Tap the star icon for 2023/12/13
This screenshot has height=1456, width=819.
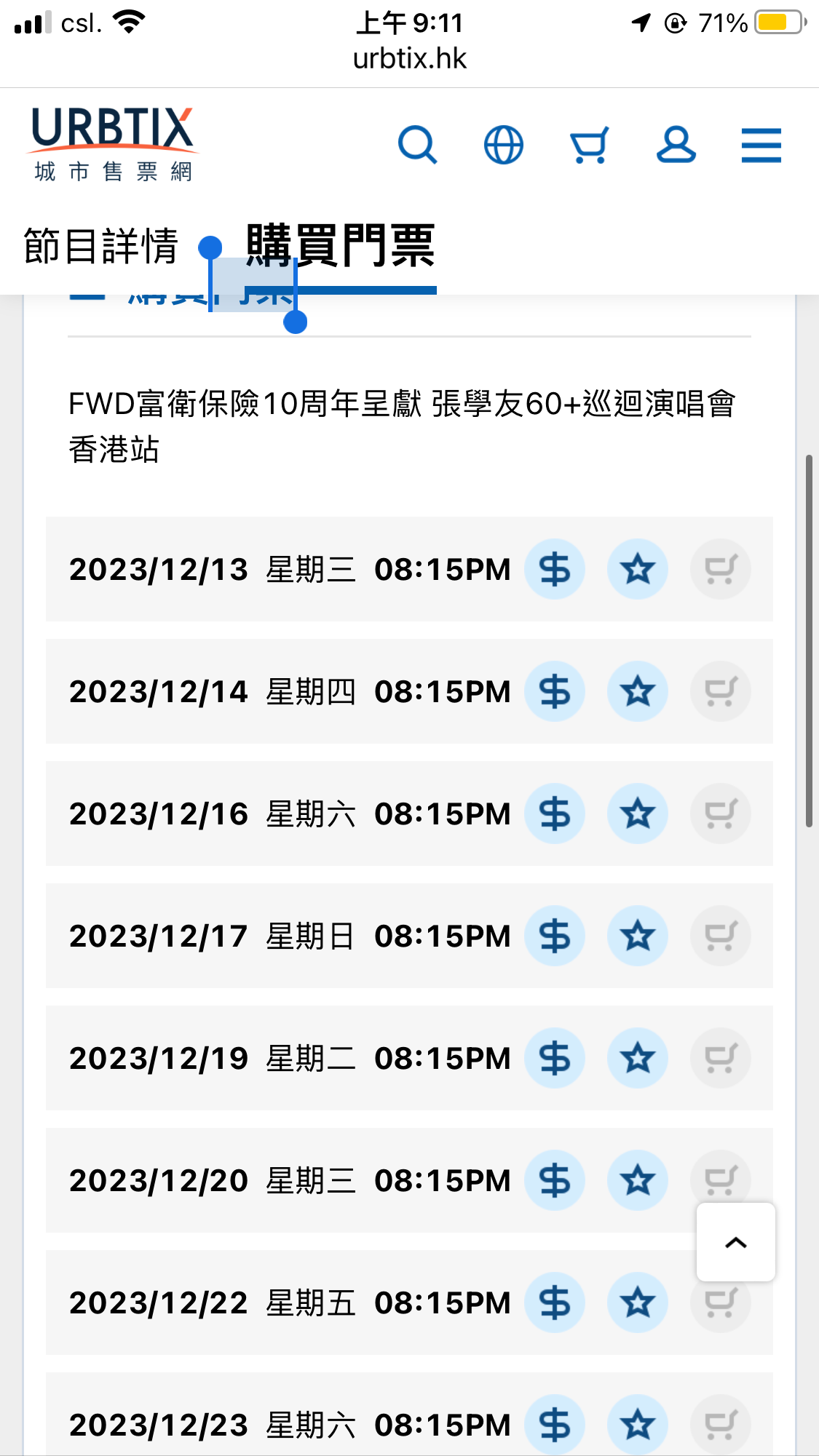coord(638,569)
